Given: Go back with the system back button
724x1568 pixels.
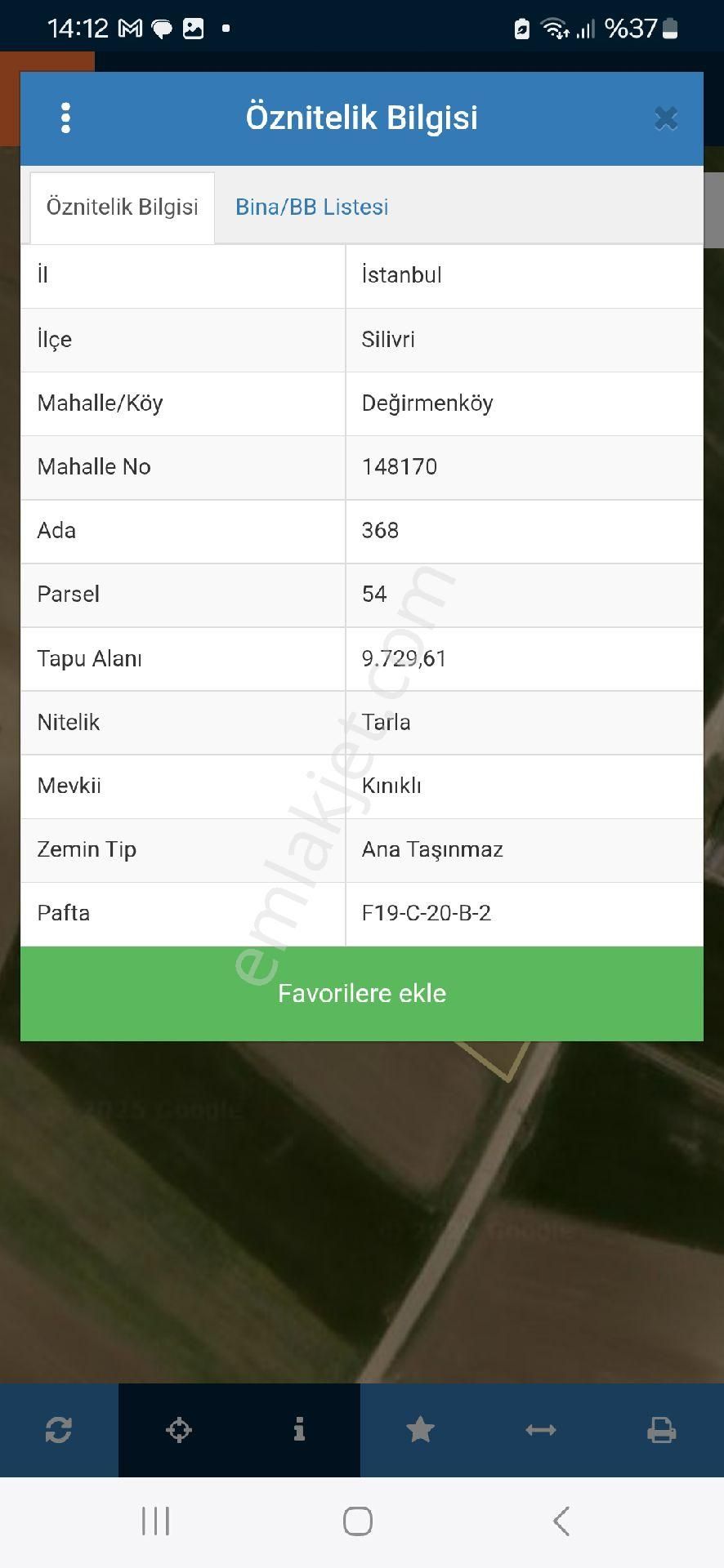Looking at the screenshot, I should pyautogui.click(x=561, y=1521).
